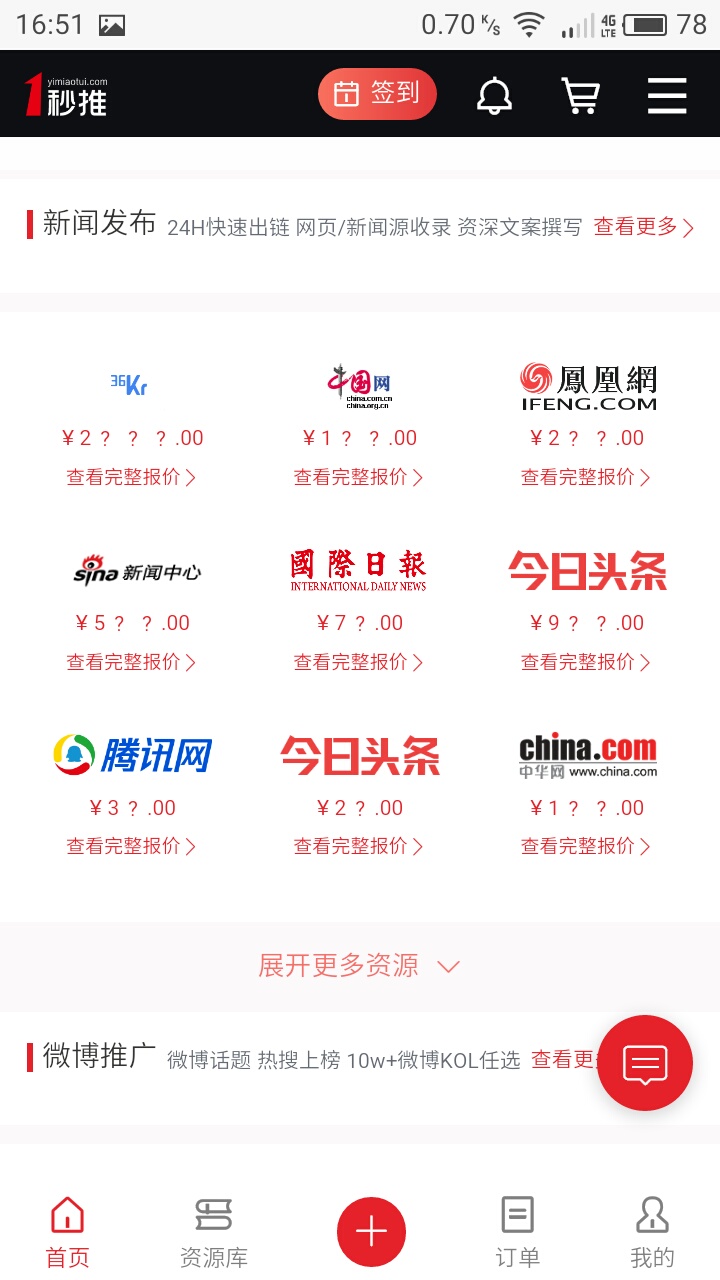Switch to the 资源库 tab
This screenshot has height=1280, width=720.
[213, 1232]
